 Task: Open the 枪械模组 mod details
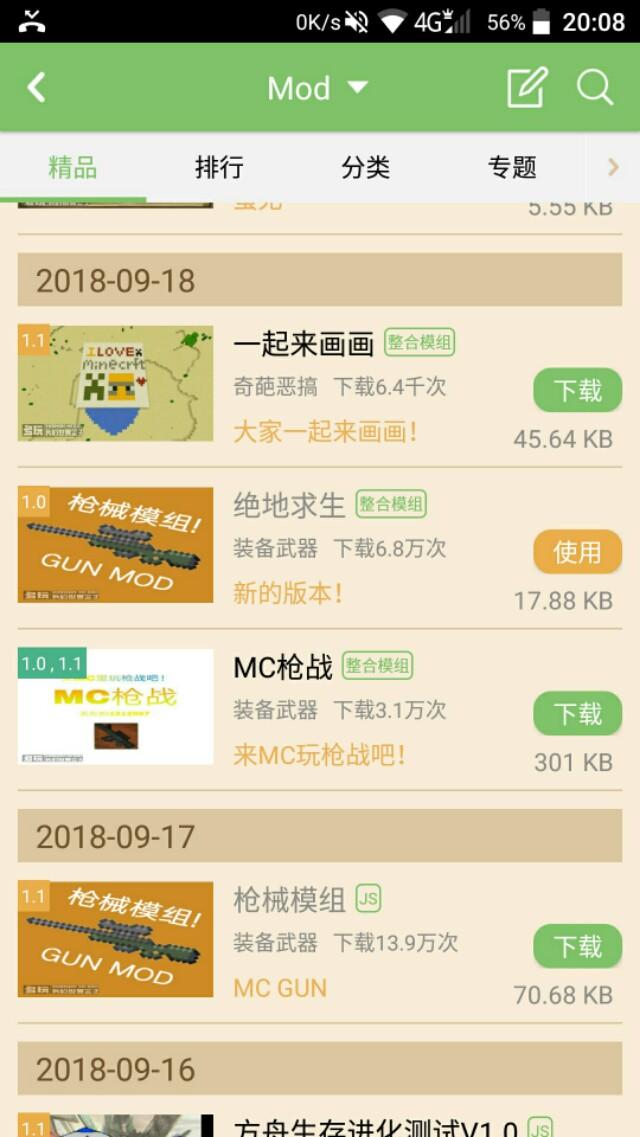coord(289,900)
